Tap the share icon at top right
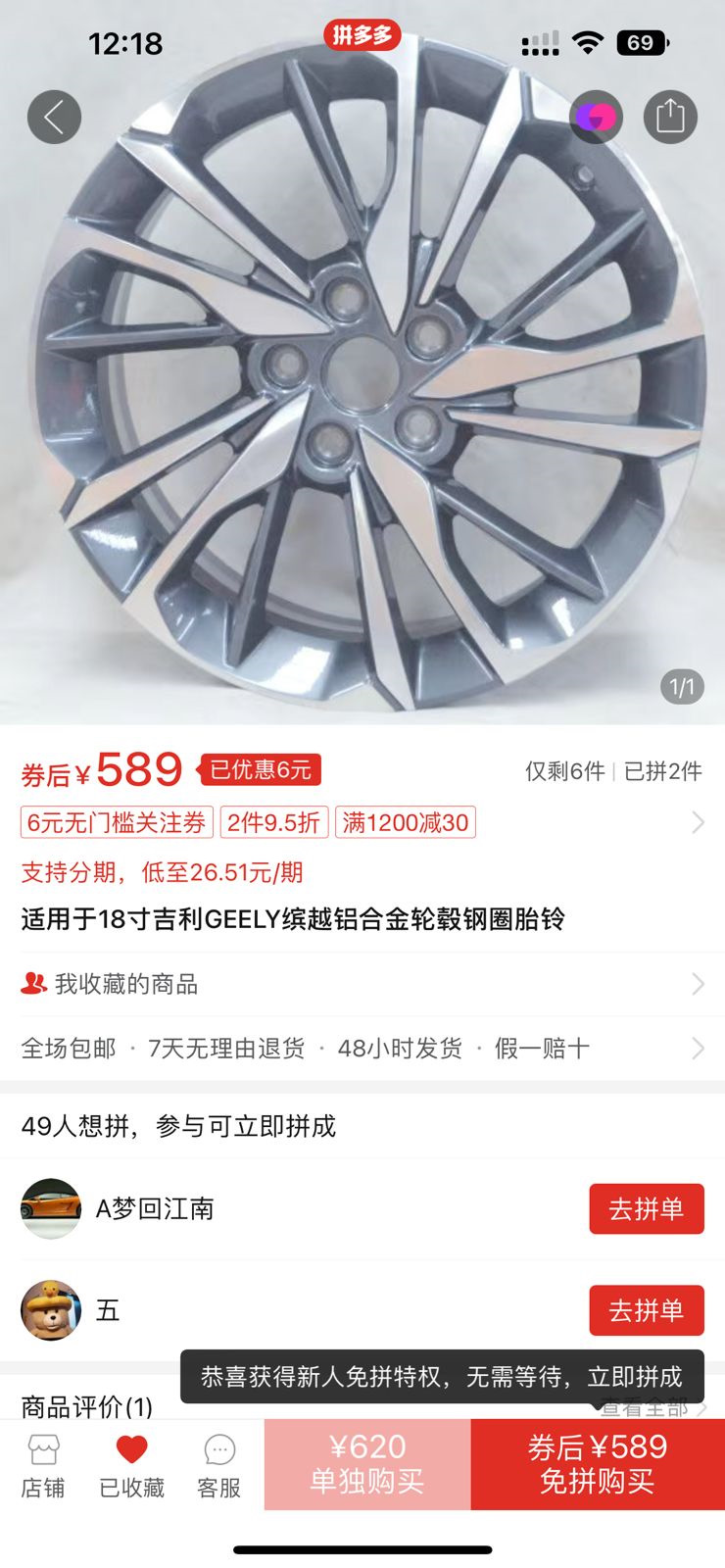Viewport: 725px width, 1568px height. pyautogui.click(x=671, y=115)
